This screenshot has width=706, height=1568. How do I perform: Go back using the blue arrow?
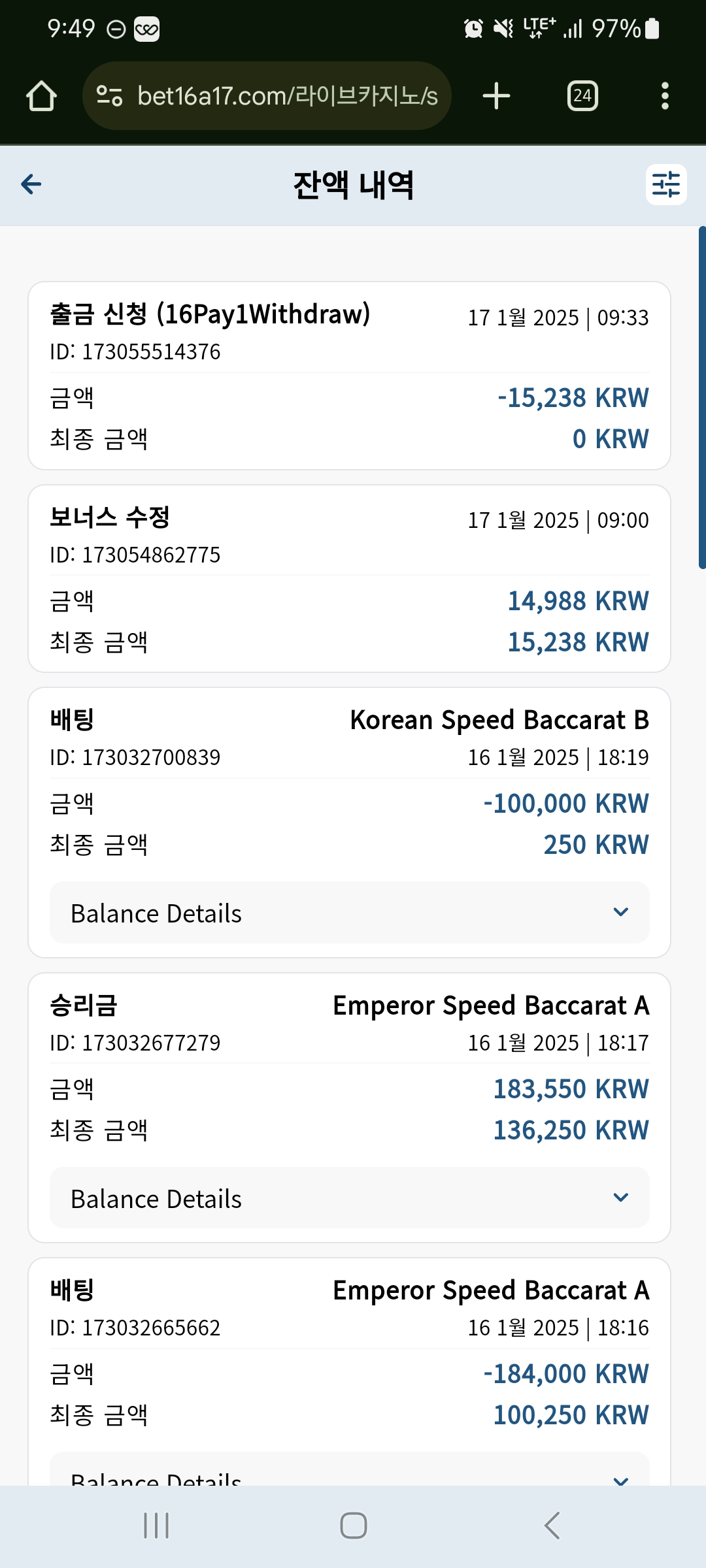31,184
